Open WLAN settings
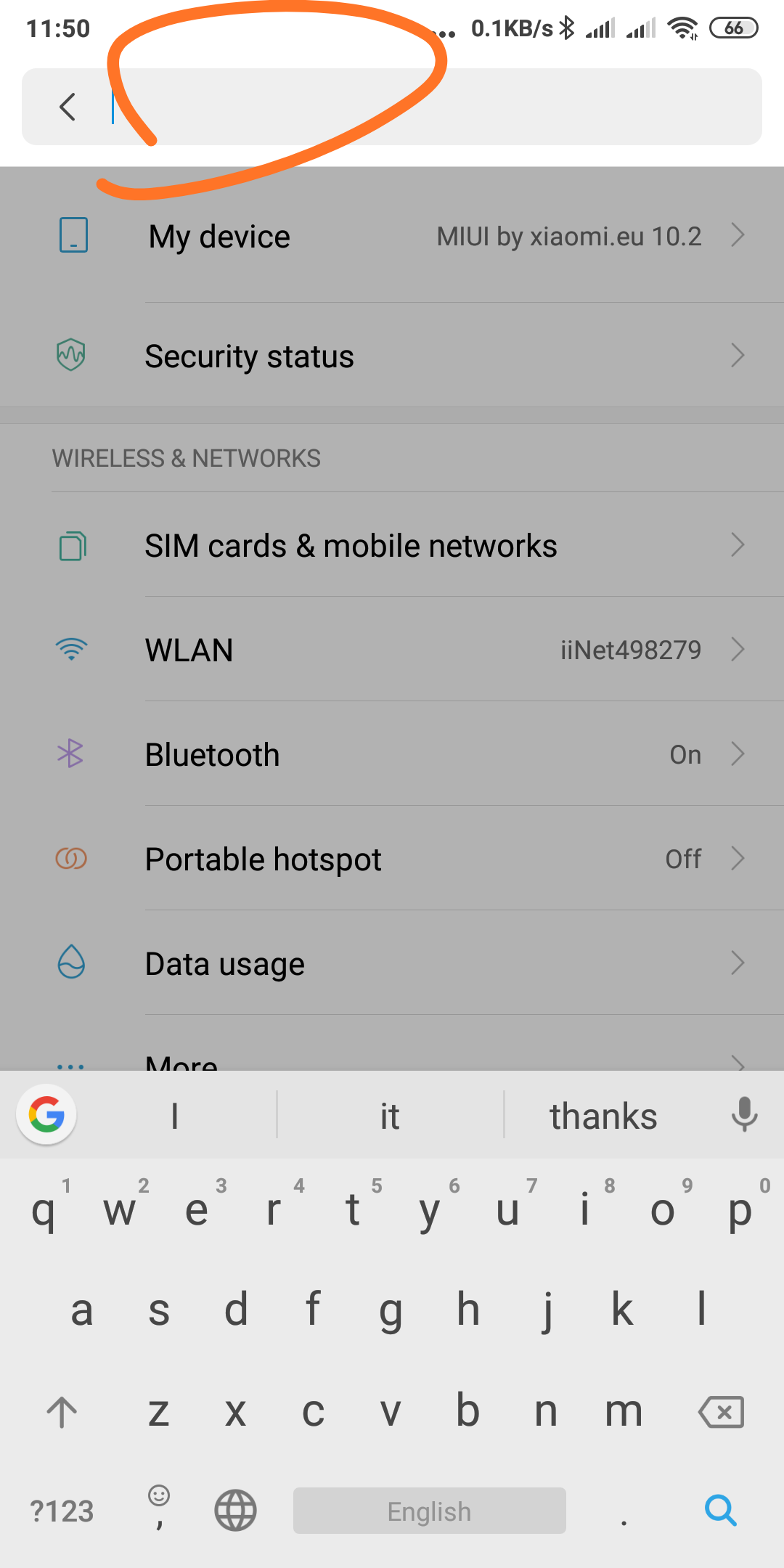This screenshot has width=784, height=1568. tap(392, 650)
